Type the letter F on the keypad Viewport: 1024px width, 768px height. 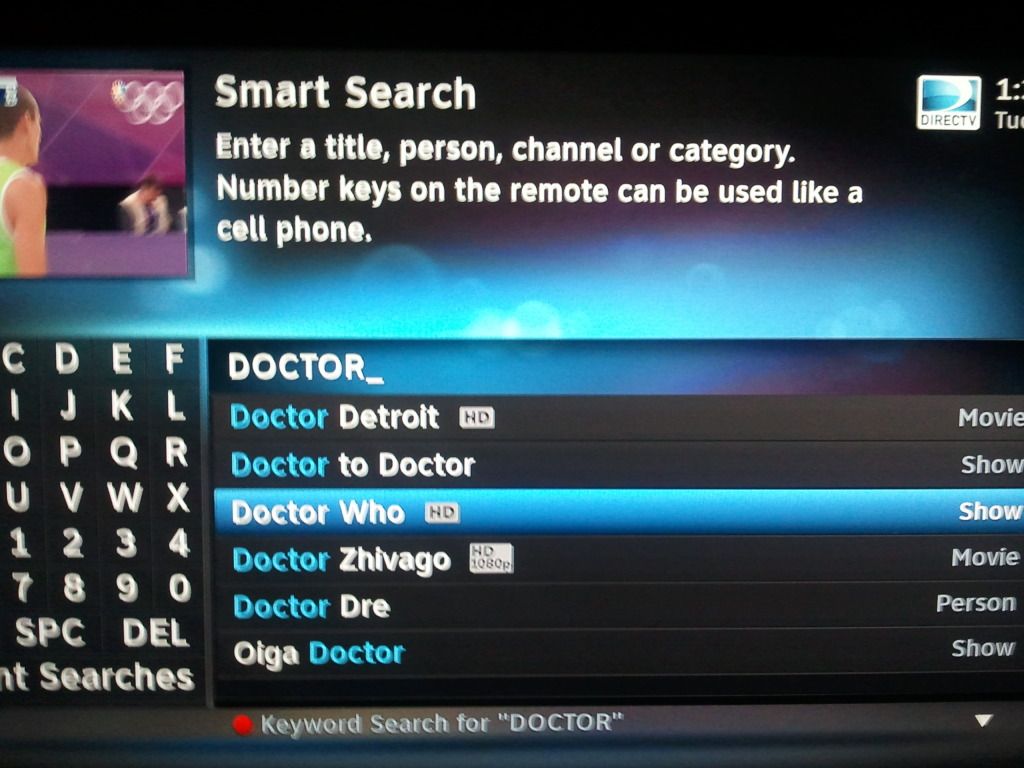point(175,357)
